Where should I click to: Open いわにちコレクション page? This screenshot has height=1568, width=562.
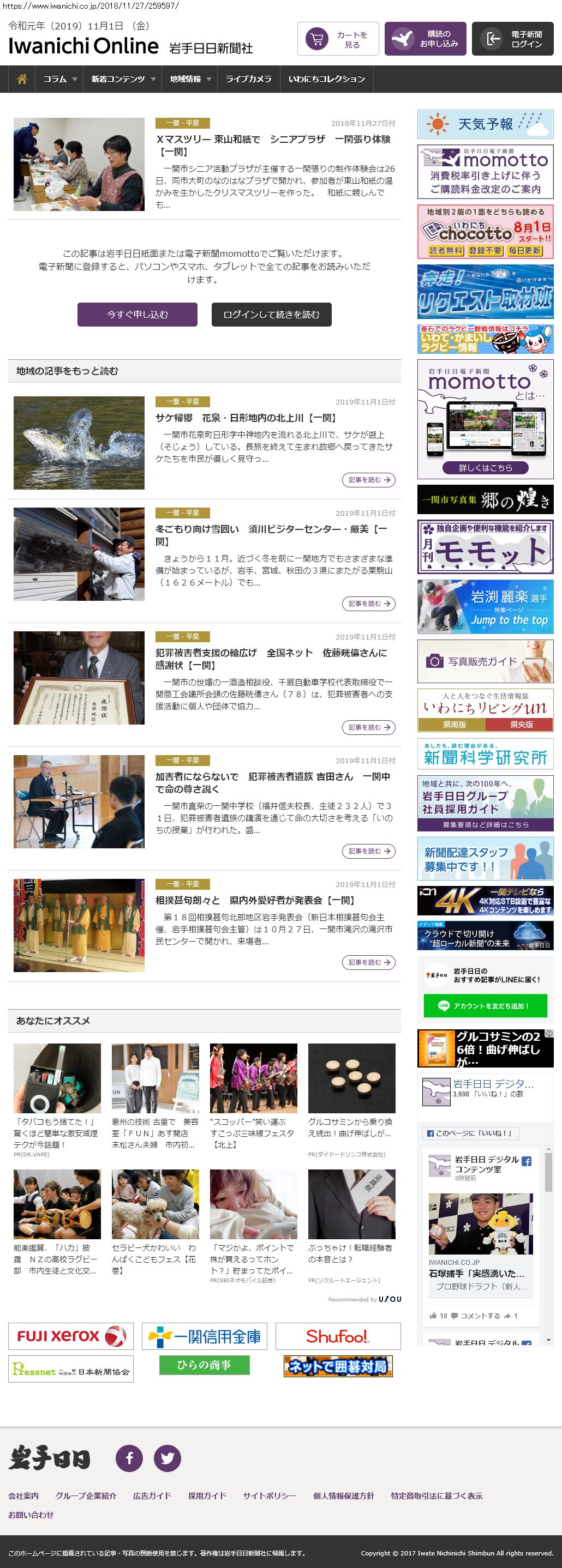coord(326,79)
